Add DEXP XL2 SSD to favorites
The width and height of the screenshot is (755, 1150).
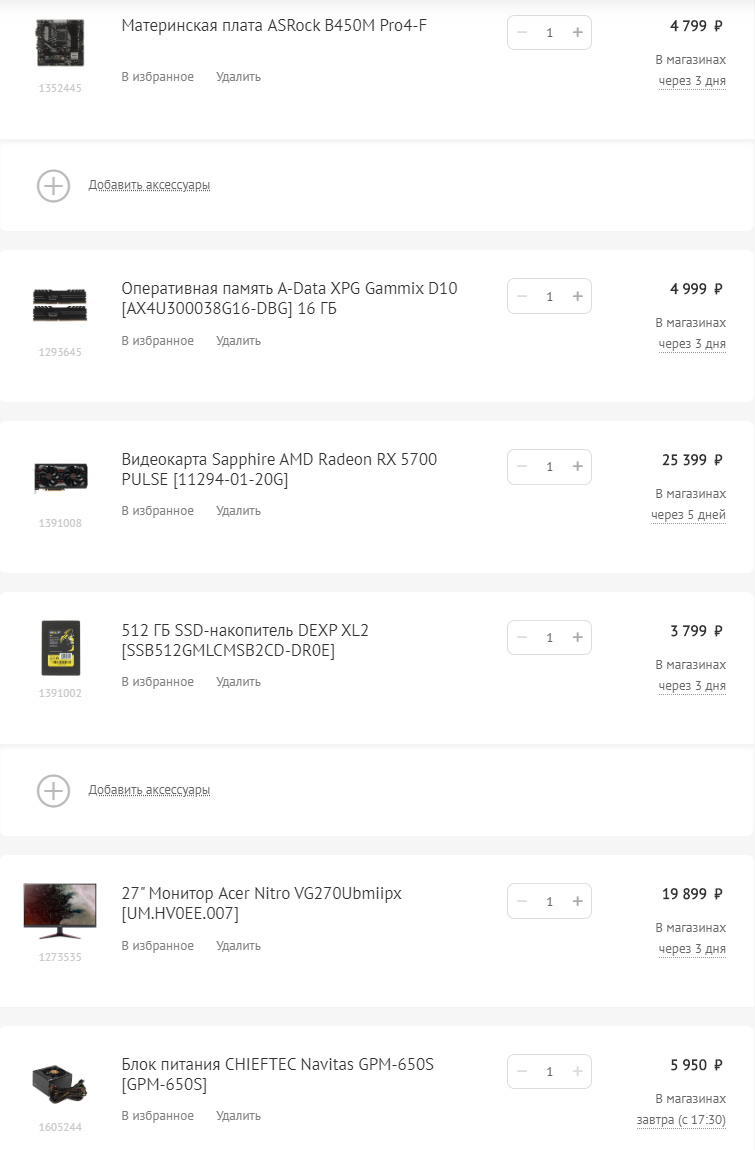coord(158,682)
